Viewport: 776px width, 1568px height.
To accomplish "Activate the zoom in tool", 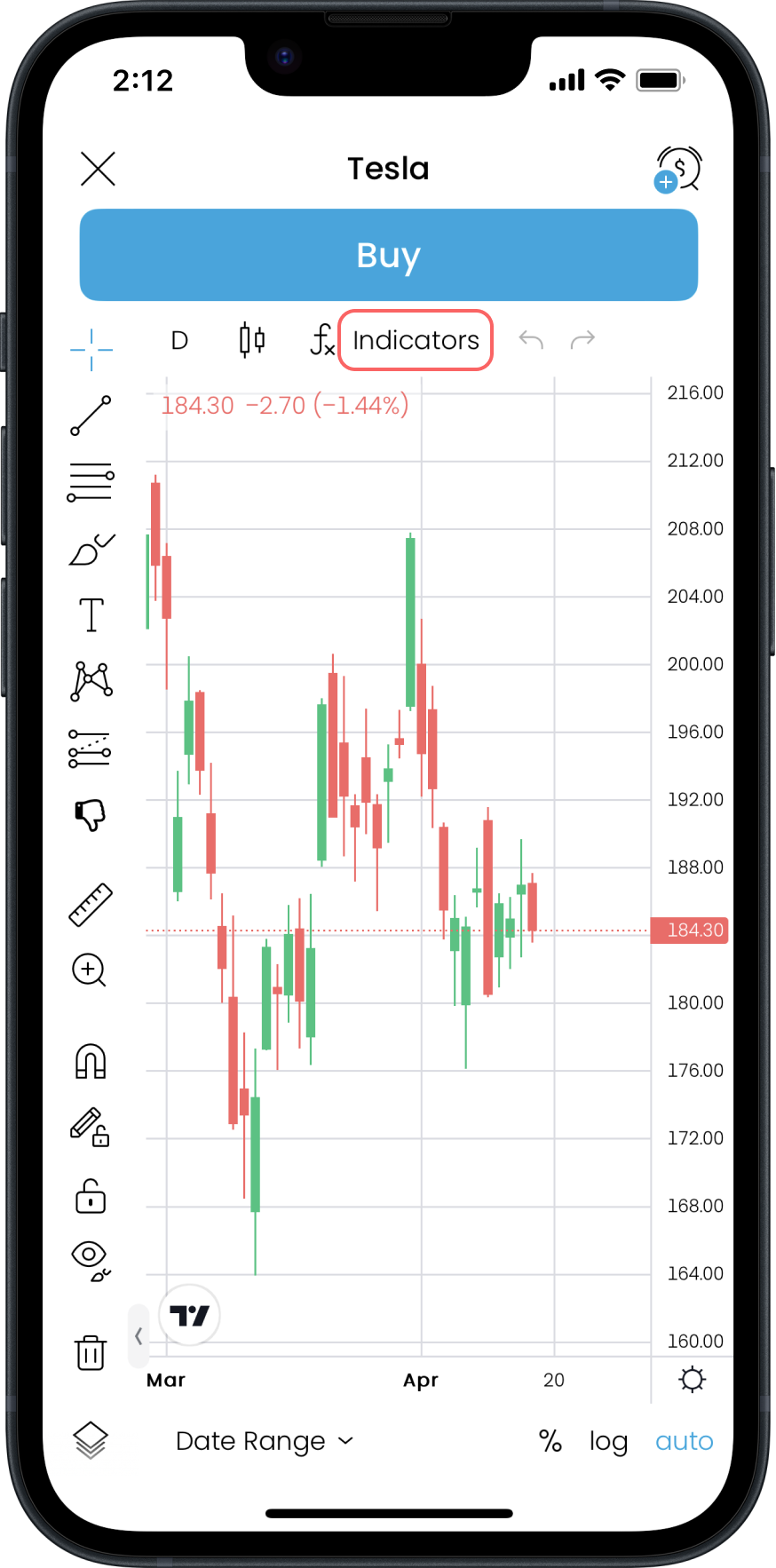I will point(90,970).
